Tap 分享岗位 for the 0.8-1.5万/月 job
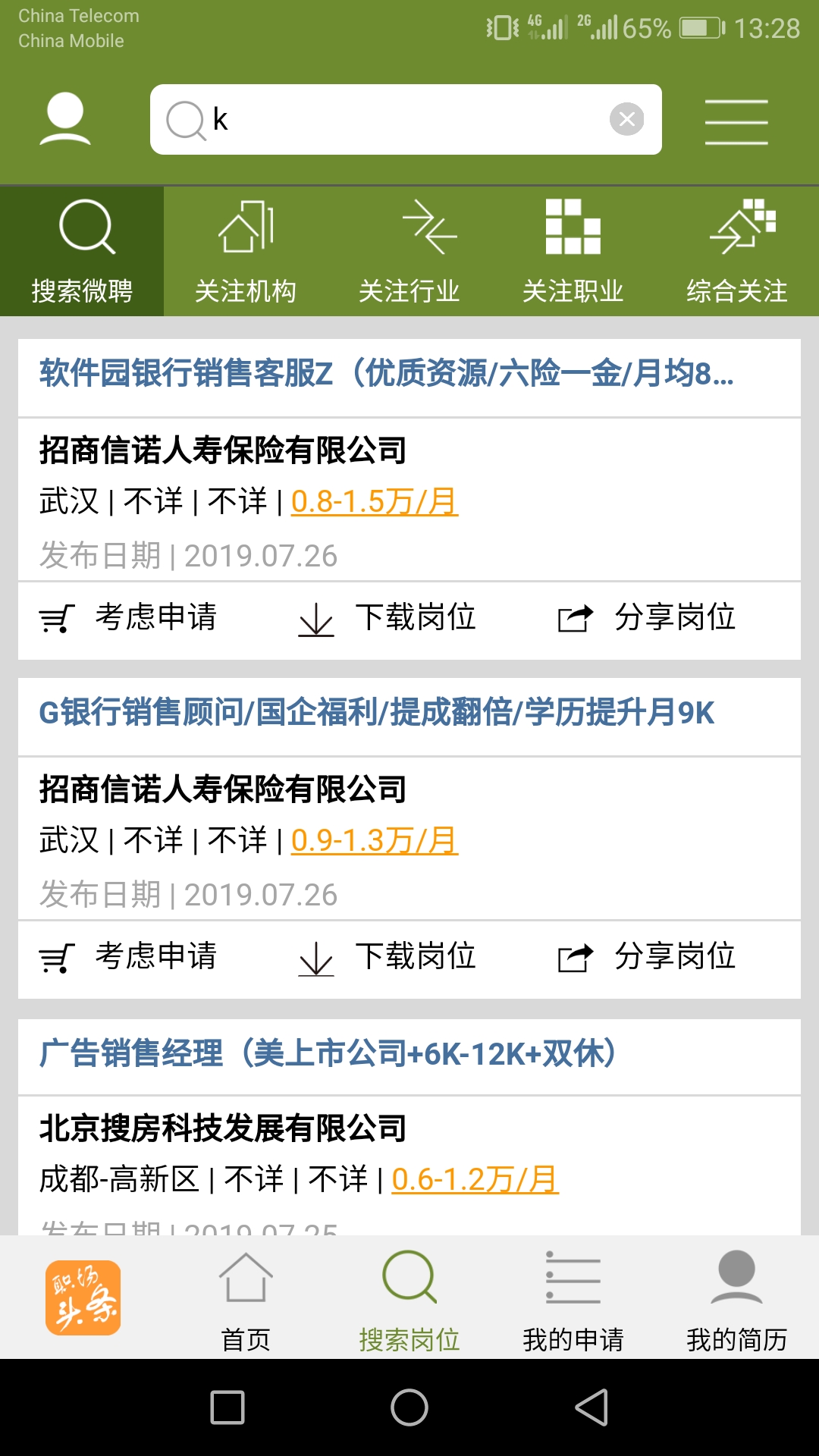Image resolution: width=819 pixels, height=1456 pixels. pyautogui.click(x=647, y=618)
